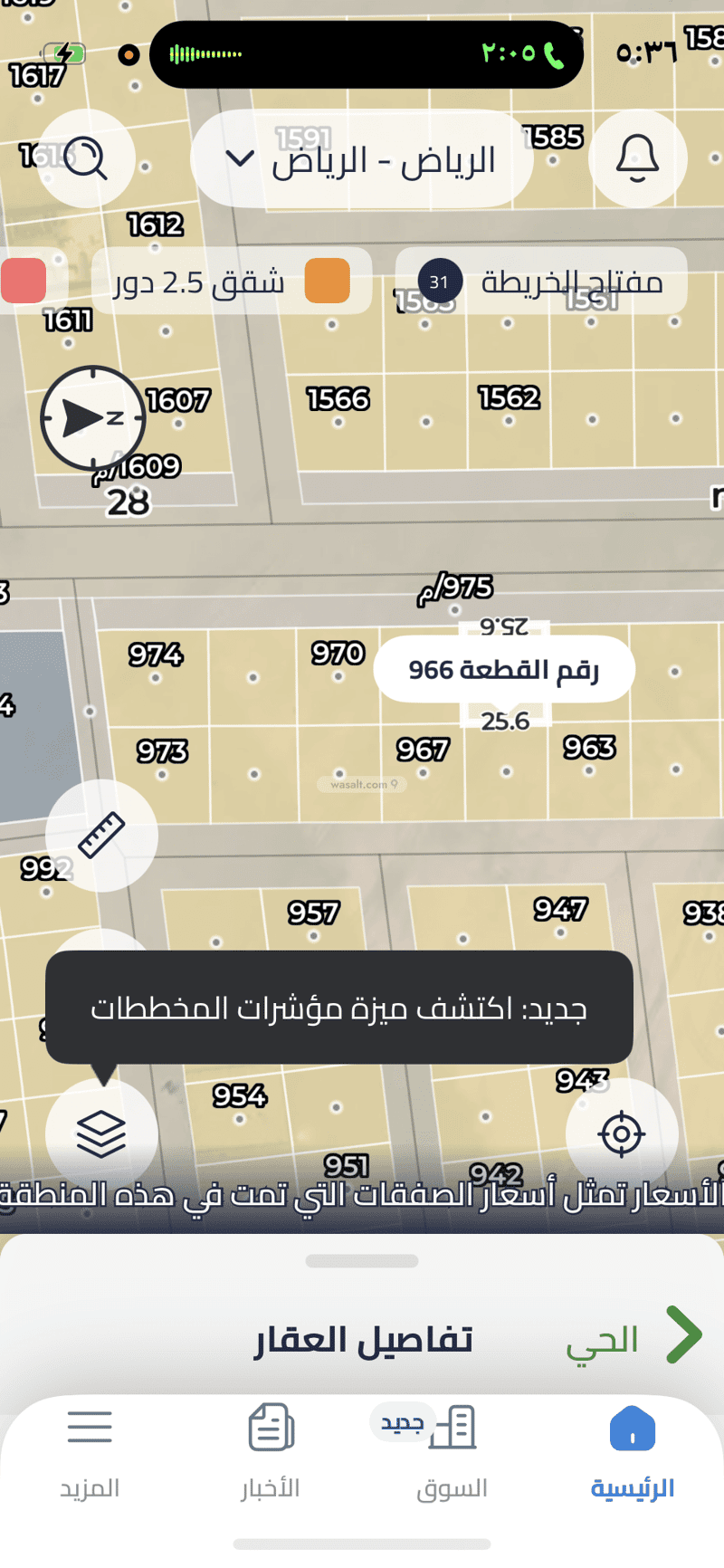Switch to تفاصيل العقار tab

click(x=364, y=1340)
